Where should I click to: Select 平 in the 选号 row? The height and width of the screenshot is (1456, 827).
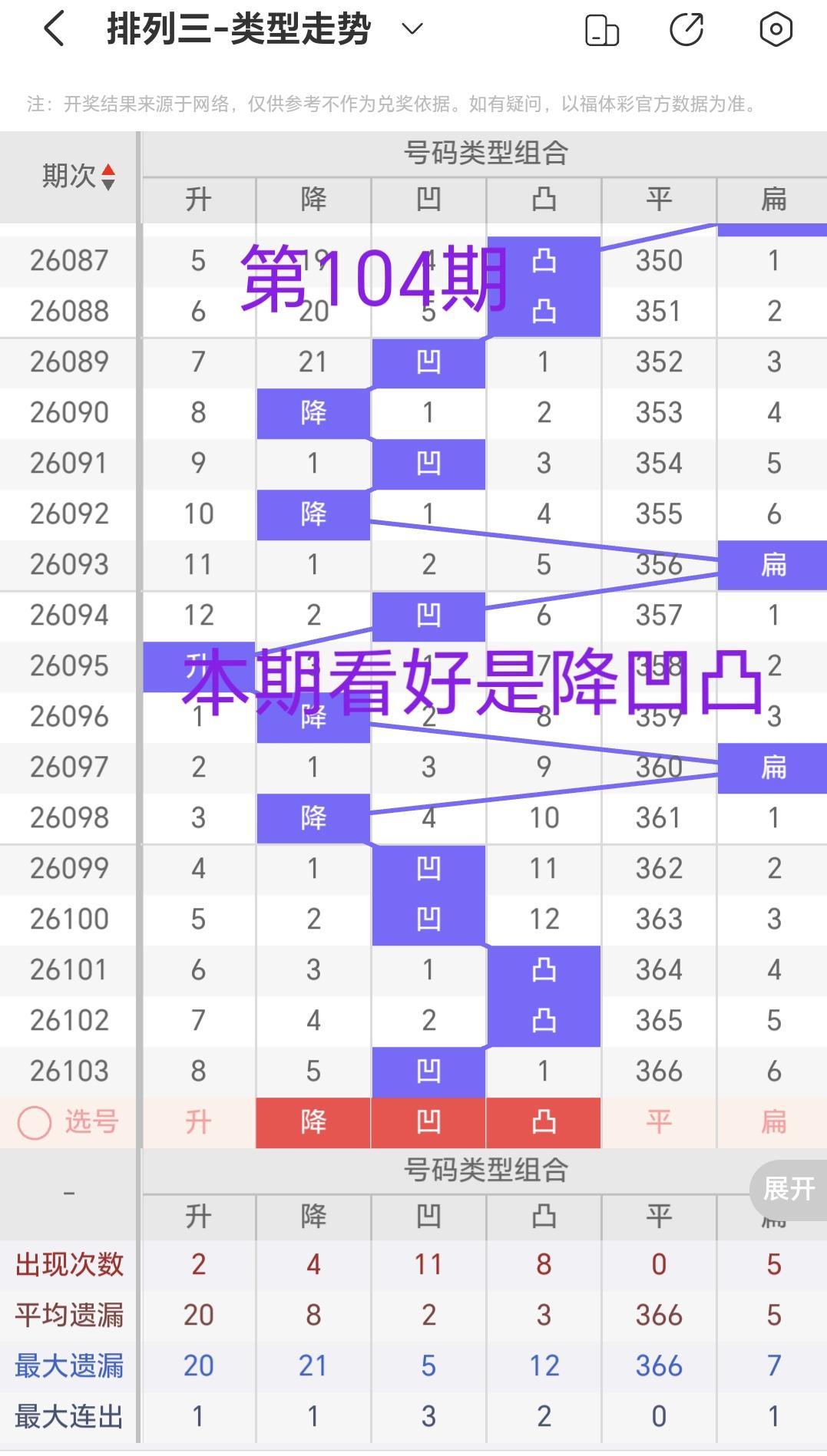659,1122
